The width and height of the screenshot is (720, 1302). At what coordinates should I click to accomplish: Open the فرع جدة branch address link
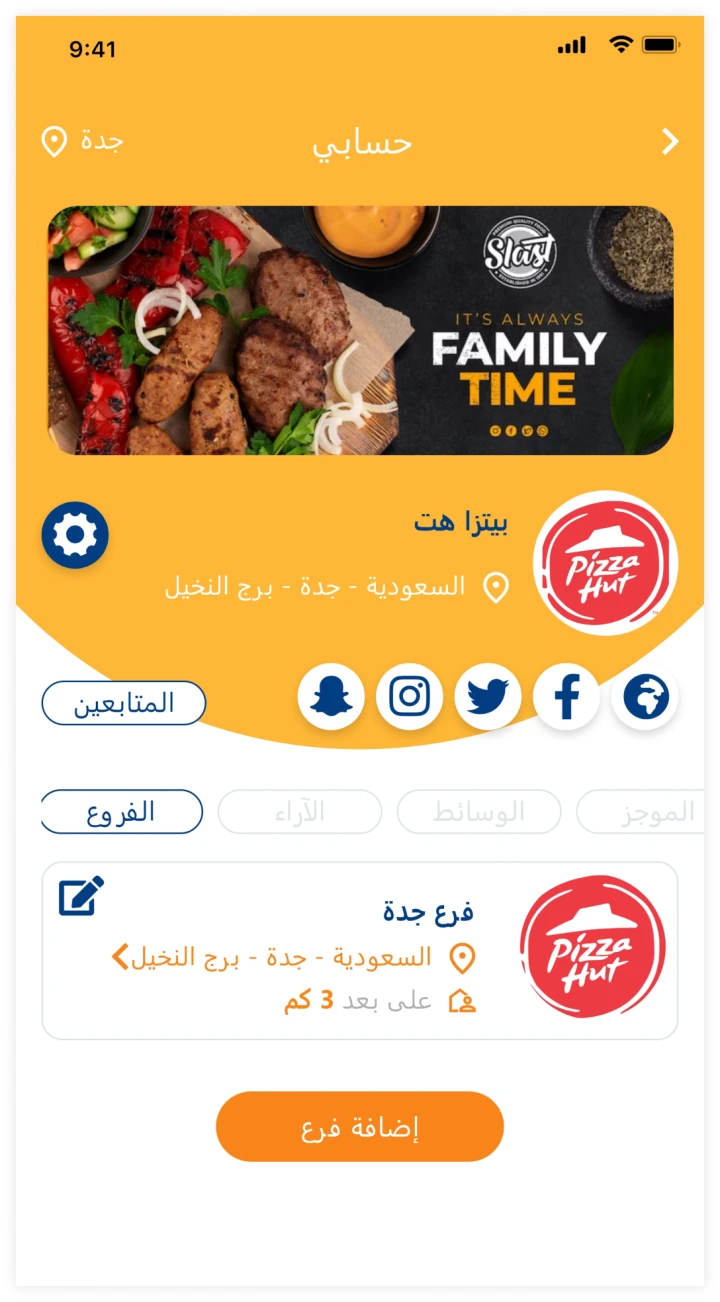(290, 957)
